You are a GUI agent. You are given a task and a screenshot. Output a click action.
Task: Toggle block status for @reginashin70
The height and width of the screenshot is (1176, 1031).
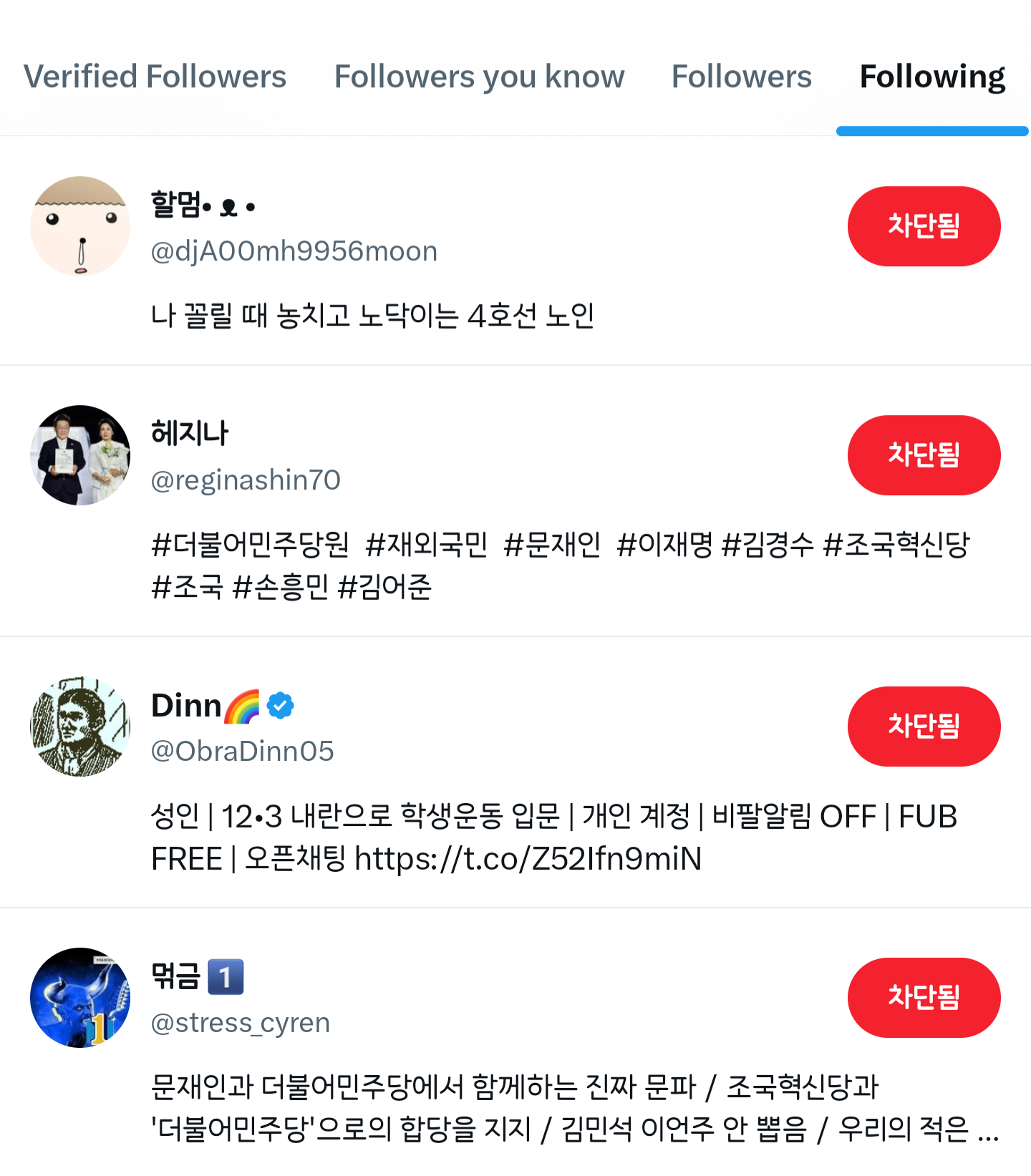click(x=924, y=456)
